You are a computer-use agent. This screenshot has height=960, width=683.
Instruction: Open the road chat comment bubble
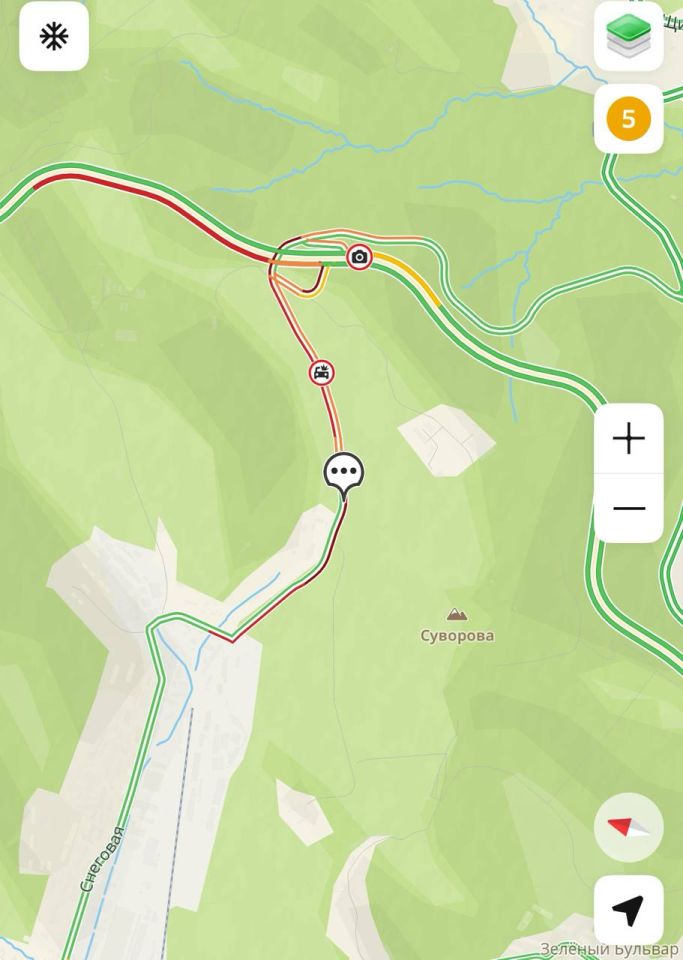343,472
